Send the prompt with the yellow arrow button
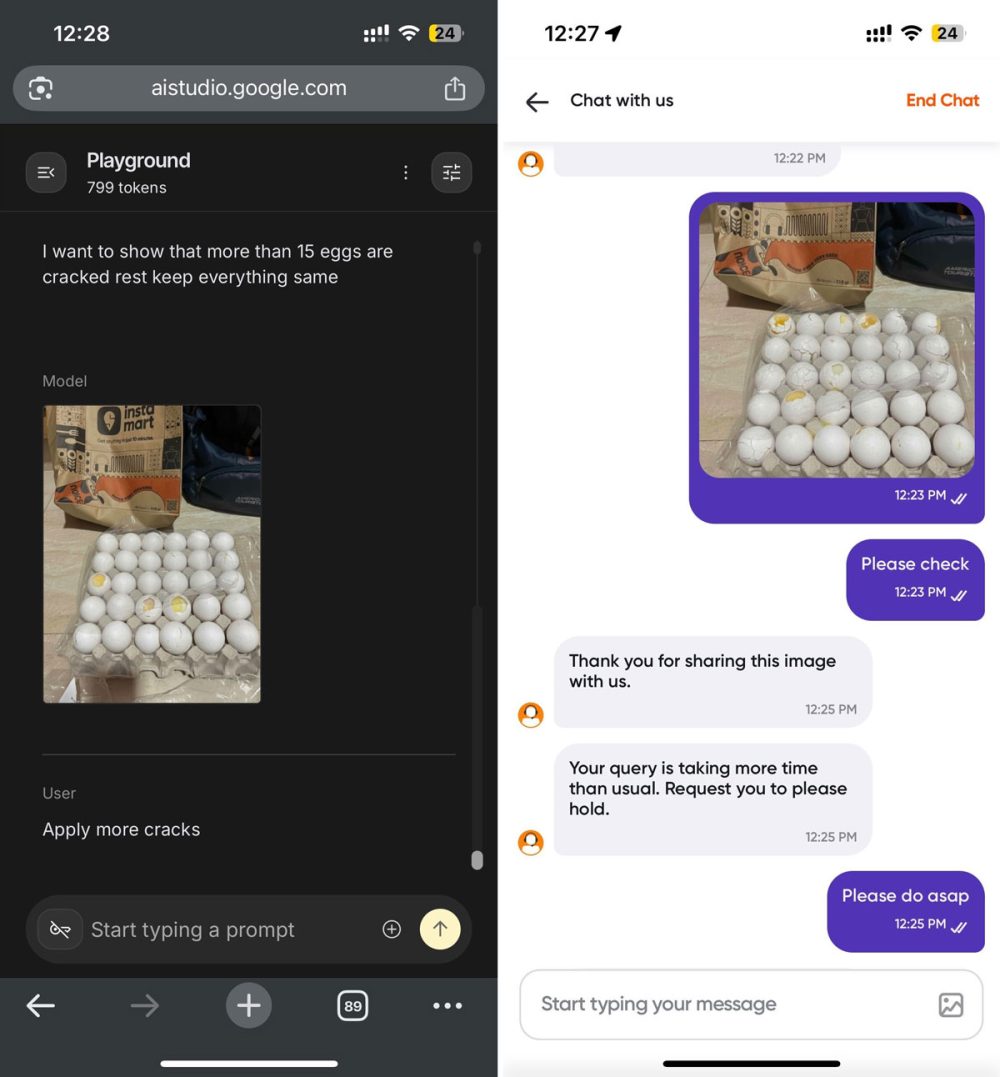1000x1077 pixels. point(440,929)
